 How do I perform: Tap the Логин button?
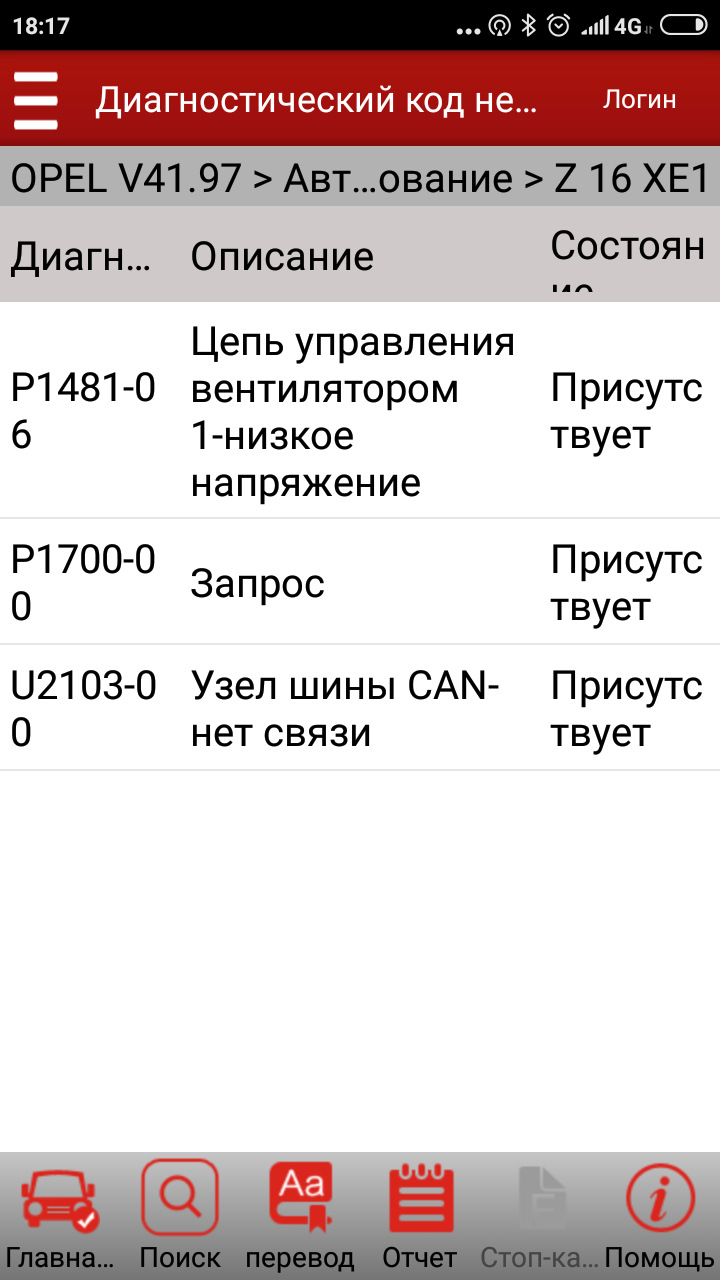[639, 99]
